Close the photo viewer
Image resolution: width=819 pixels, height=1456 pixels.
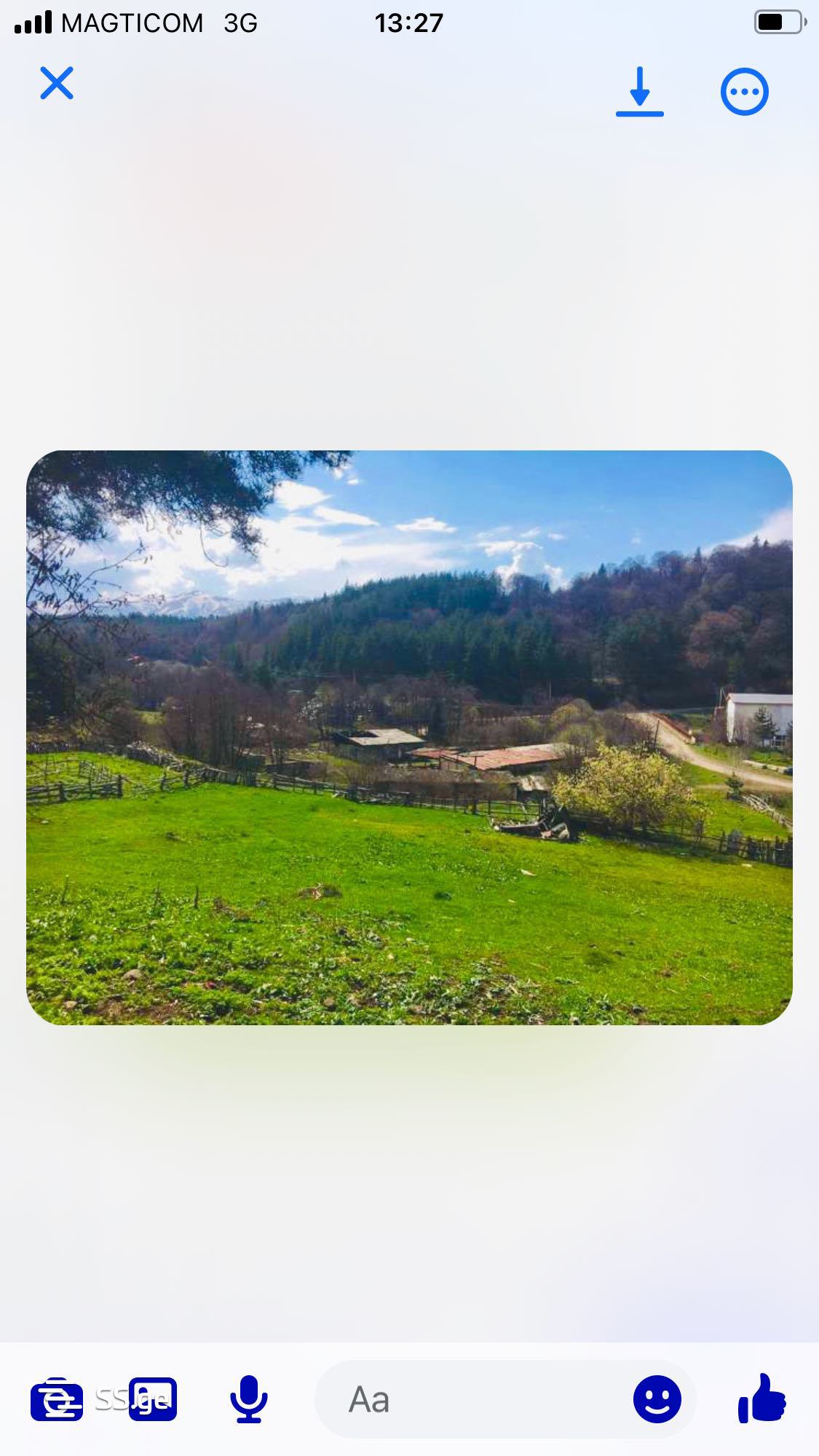pyautogui.click(x=57, y=83)
